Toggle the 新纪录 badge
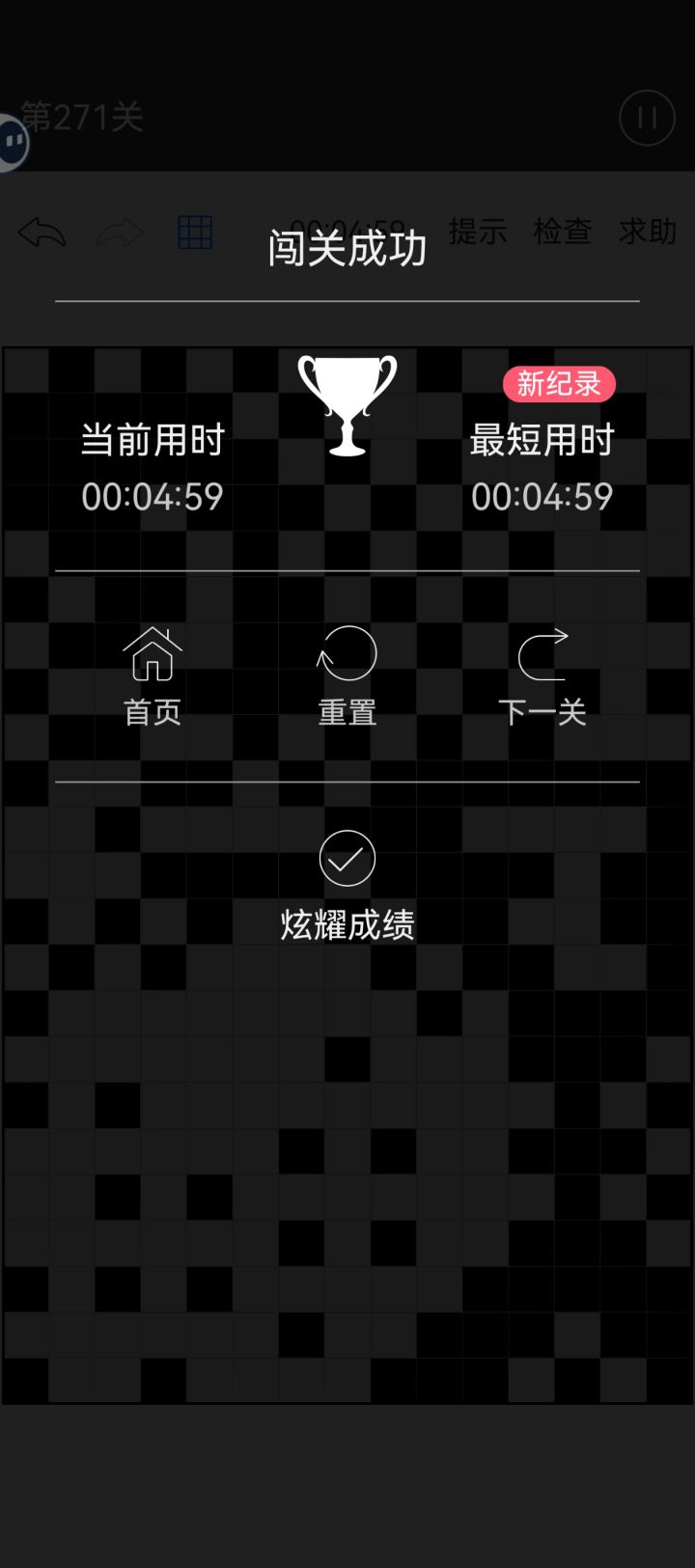 (558, 383)
